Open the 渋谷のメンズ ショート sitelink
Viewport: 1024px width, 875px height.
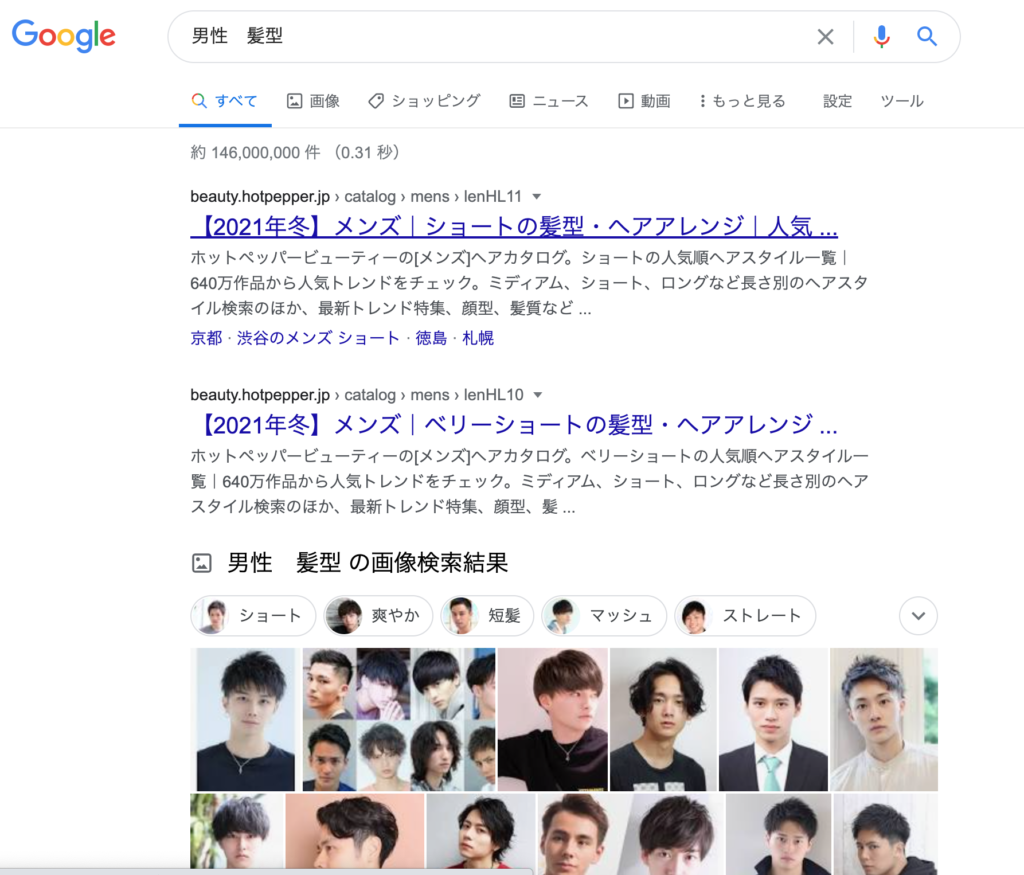[318, 338]
